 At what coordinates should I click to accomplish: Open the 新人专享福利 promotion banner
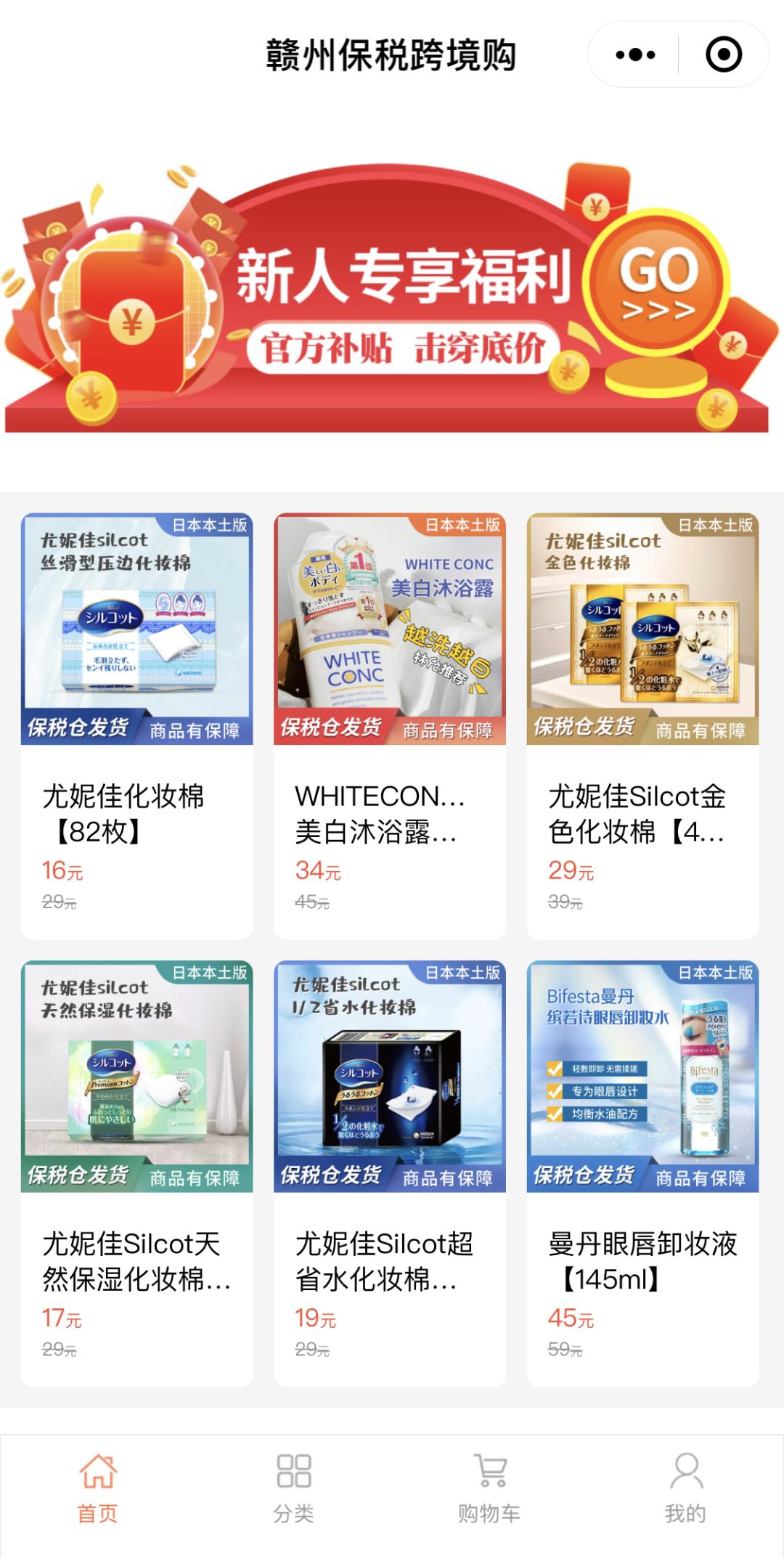tap(392, 290)
